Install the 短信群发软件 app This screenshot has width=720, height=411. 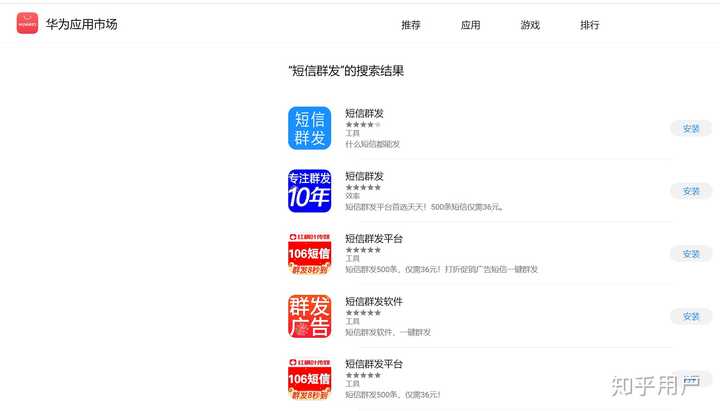[691, 316]
